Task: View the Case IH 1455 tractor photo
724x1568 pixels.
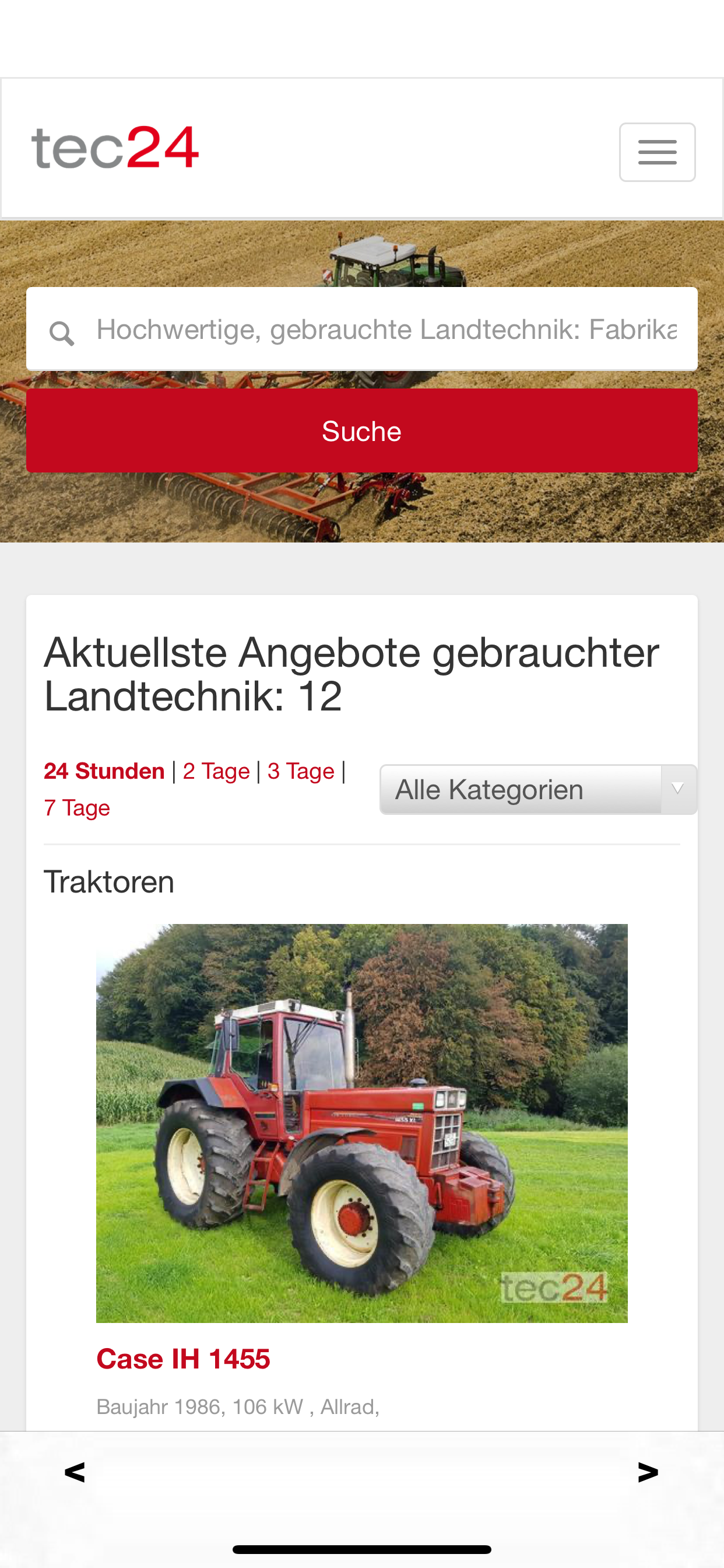Action: (361, 1123)
